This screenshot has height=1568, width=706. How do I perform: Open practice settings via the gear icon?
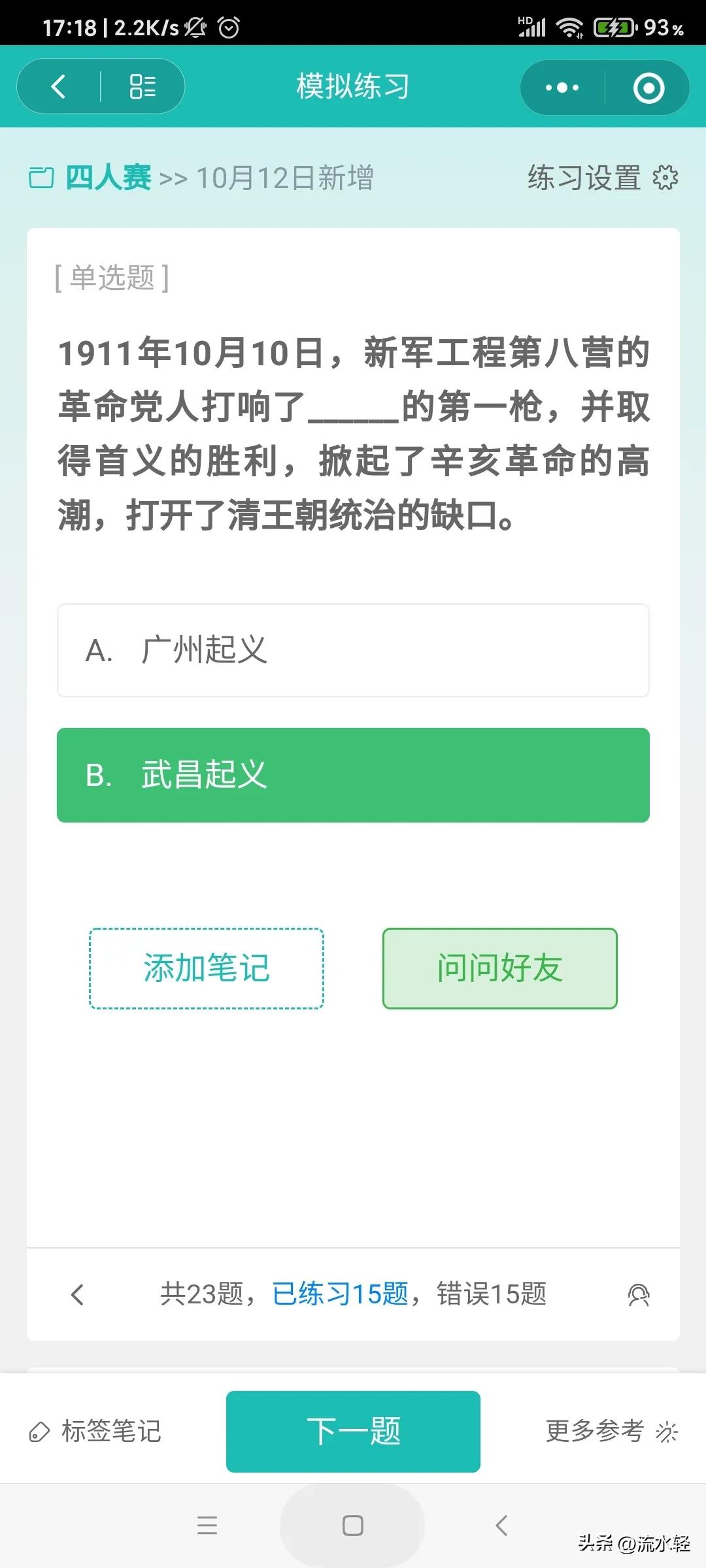(665, 178)
